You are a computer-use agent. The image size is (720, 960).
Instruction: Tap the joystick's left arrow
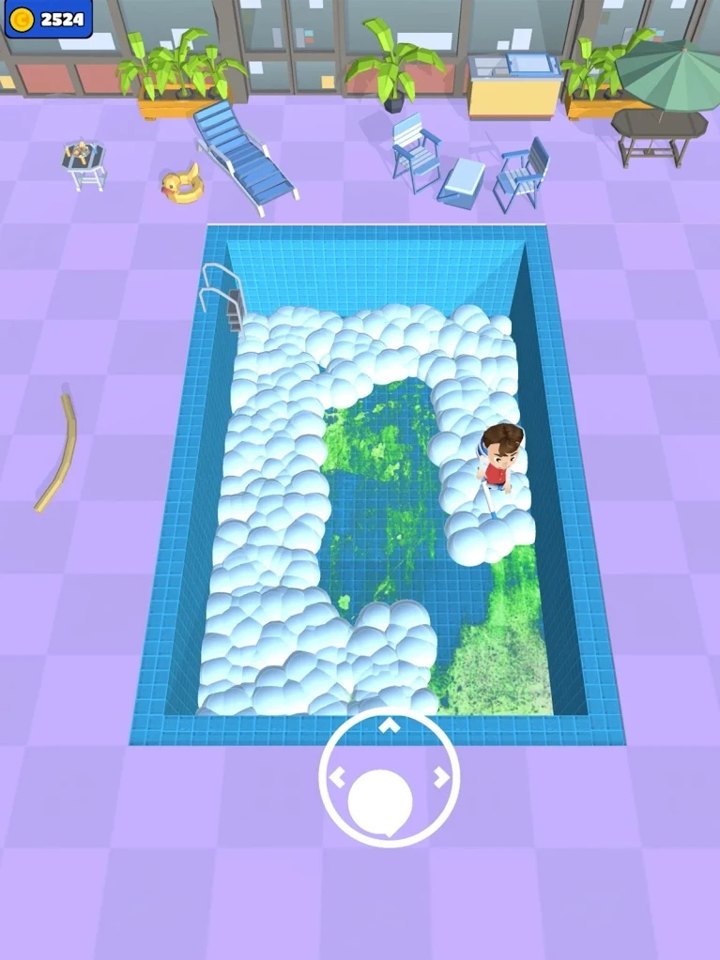pos(338,776)
